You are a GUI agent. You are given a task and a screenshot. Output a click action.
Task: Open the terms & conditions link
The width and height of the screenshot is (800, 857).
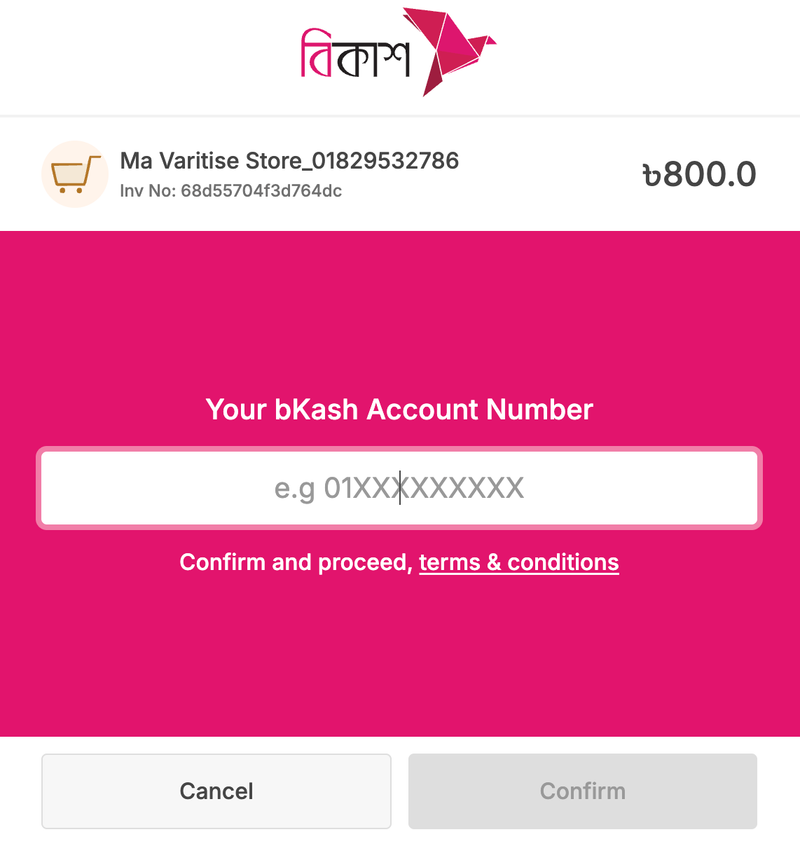tap(518, 562)
